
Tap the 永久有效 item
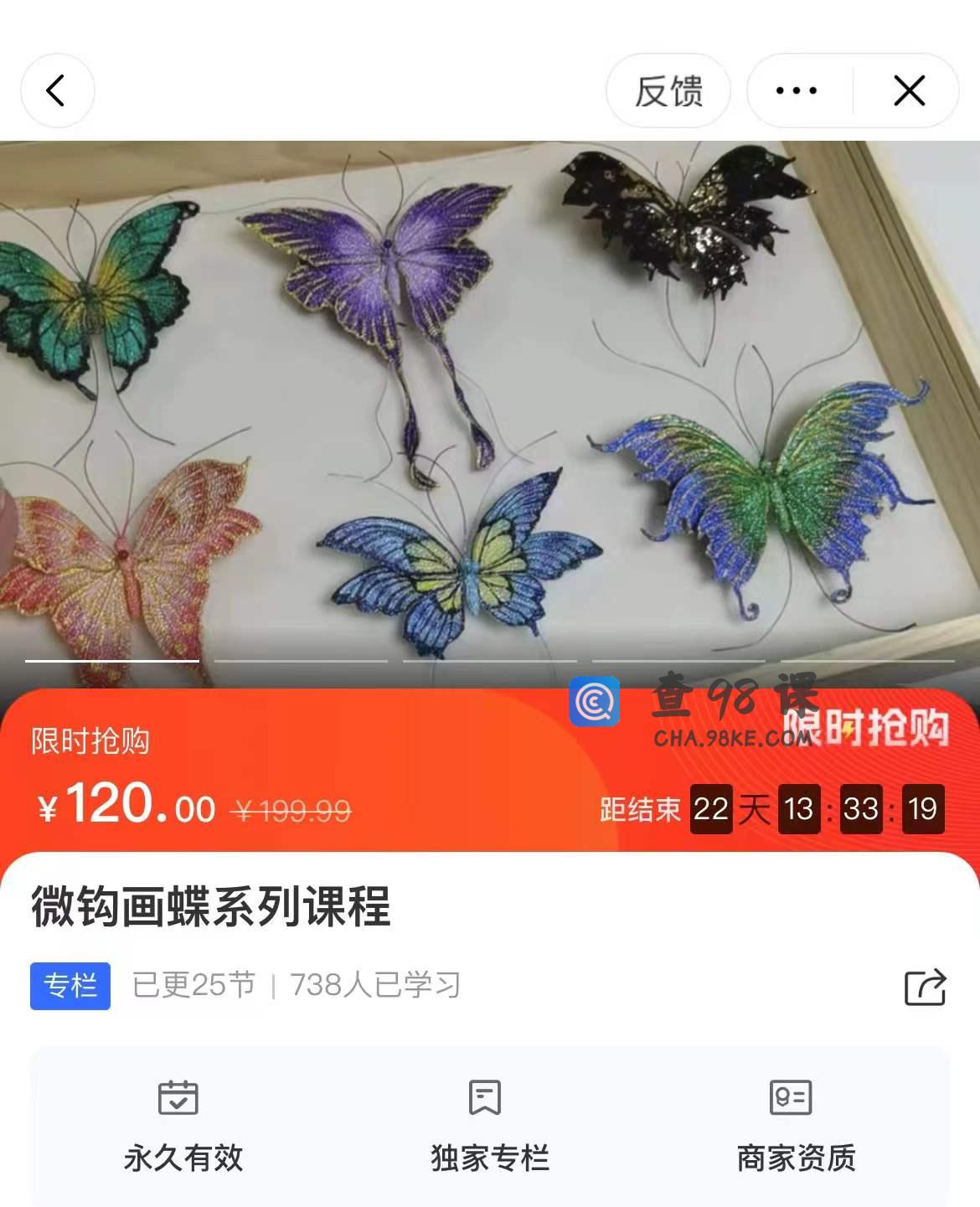pyautogui.click(x=183, y=1127)
